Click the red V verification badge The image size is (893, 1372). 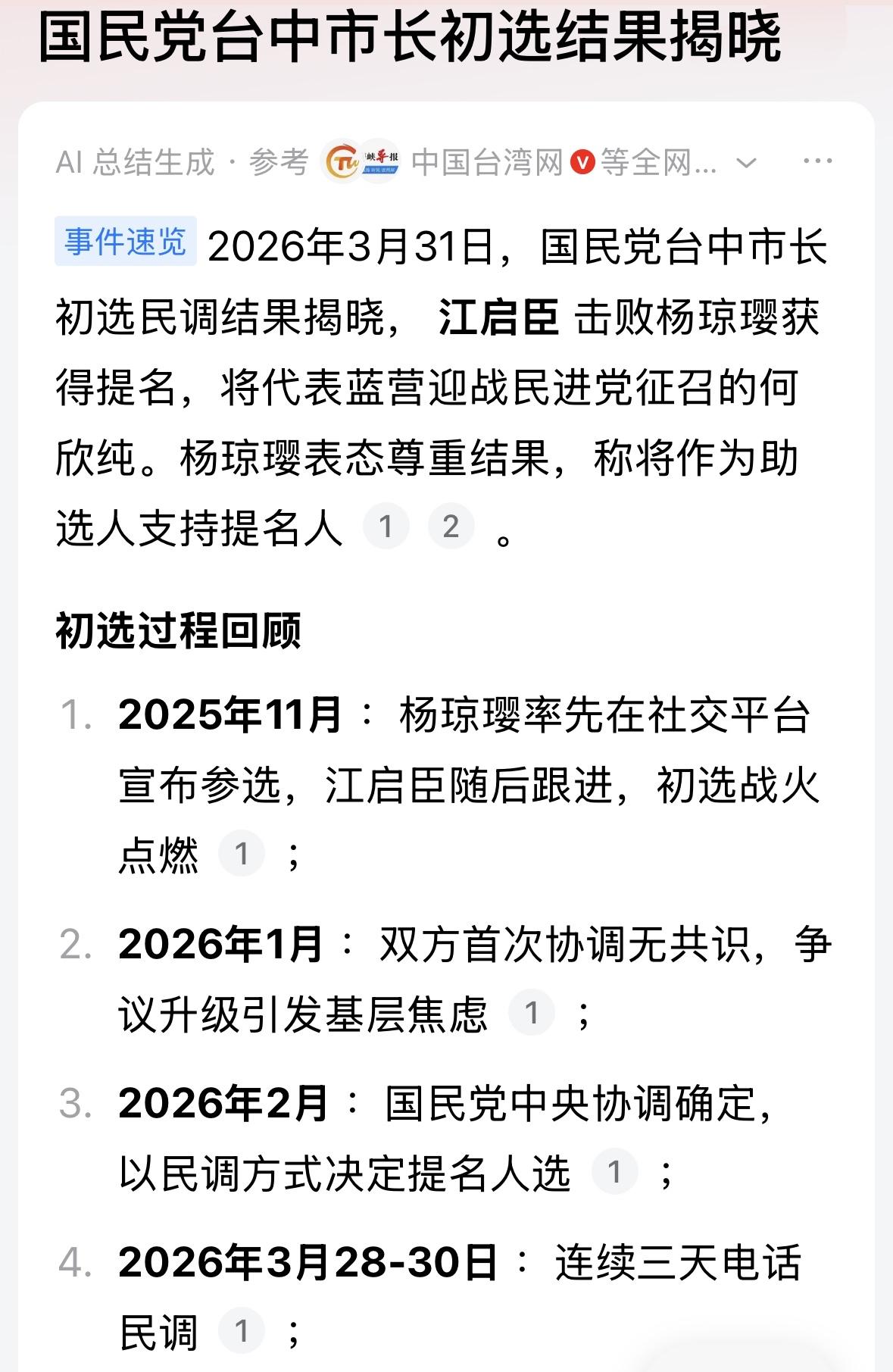pyautogui.click(x=581, y=161)
